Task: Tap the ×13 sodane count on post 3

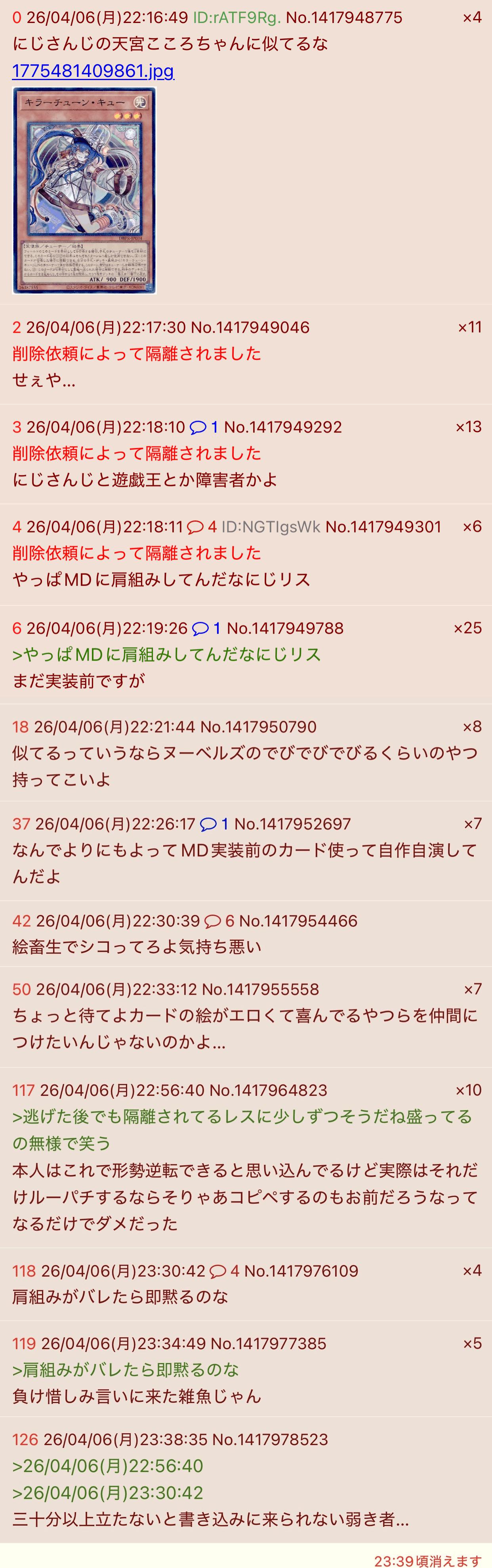Action: point(468,427)
